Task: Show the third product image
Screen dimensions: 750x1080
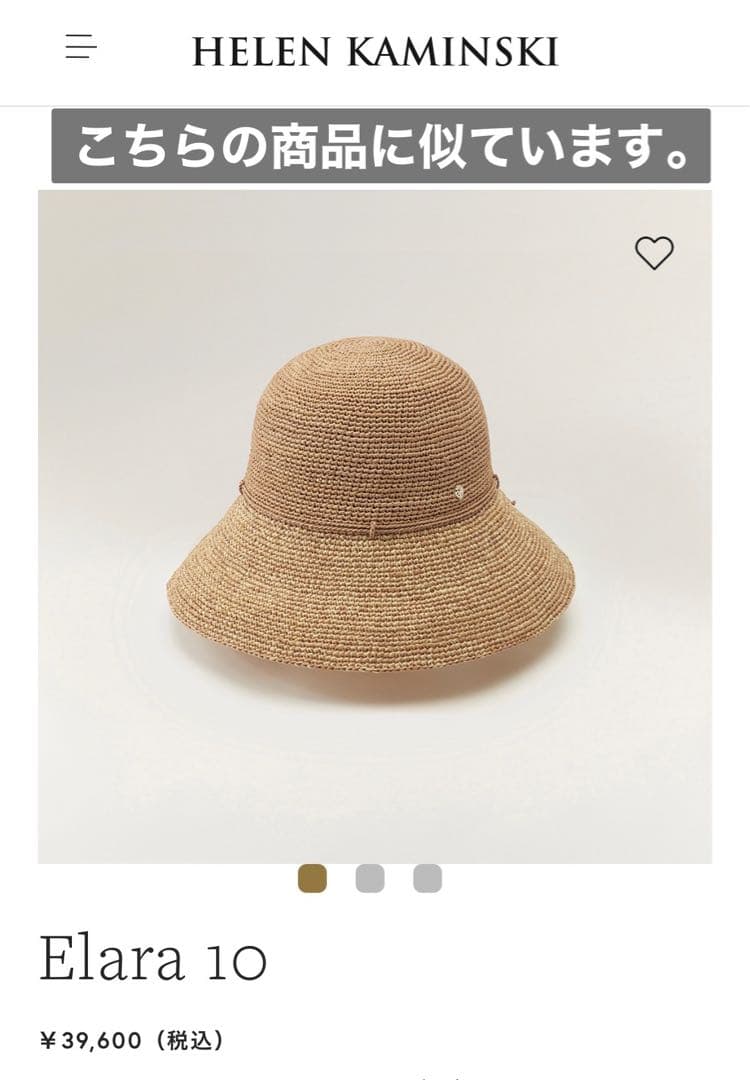Action: coord(428,878)
